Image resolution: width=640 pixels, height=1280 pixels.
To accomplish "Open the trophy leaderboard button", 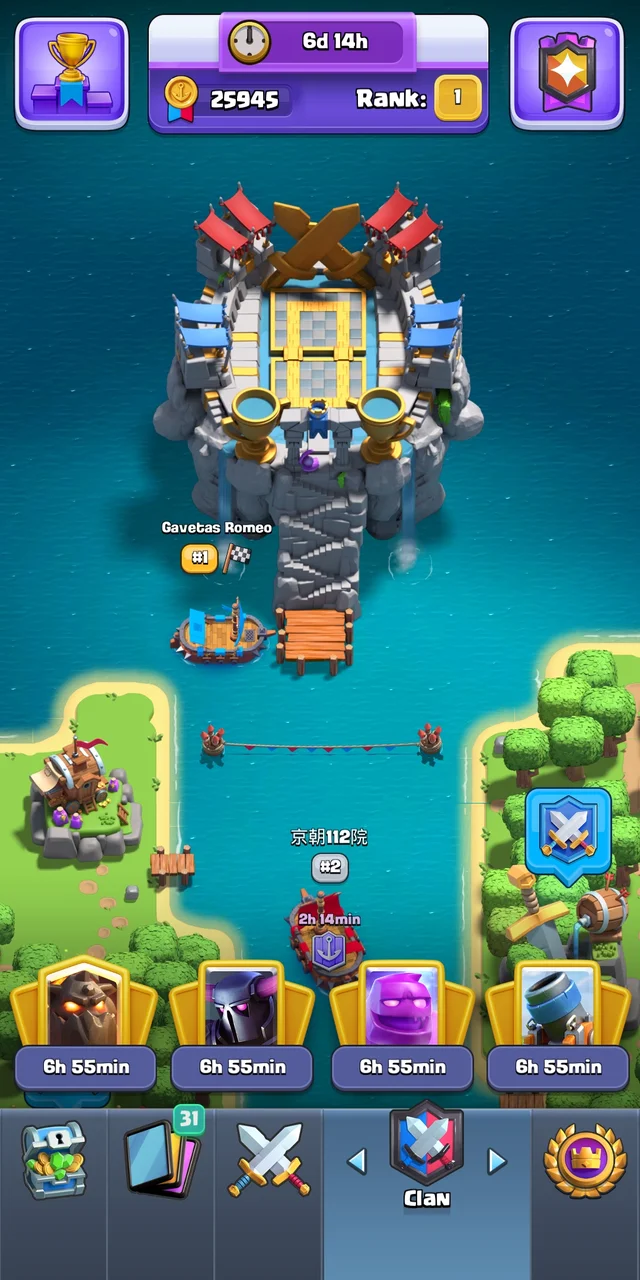I will coord(71,72).
